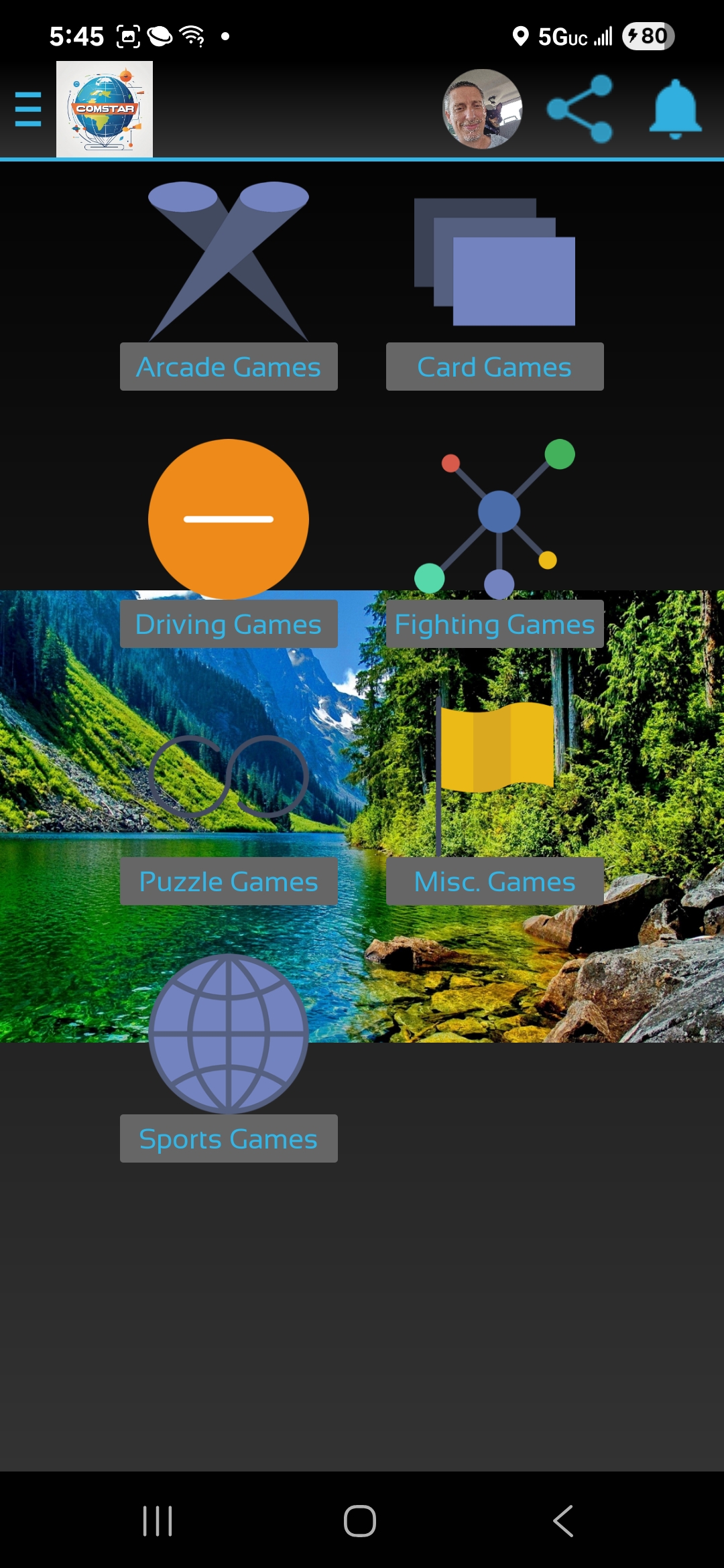724x1568 pixels.
Task: Open the notifications bell
Action: [675, 109]
